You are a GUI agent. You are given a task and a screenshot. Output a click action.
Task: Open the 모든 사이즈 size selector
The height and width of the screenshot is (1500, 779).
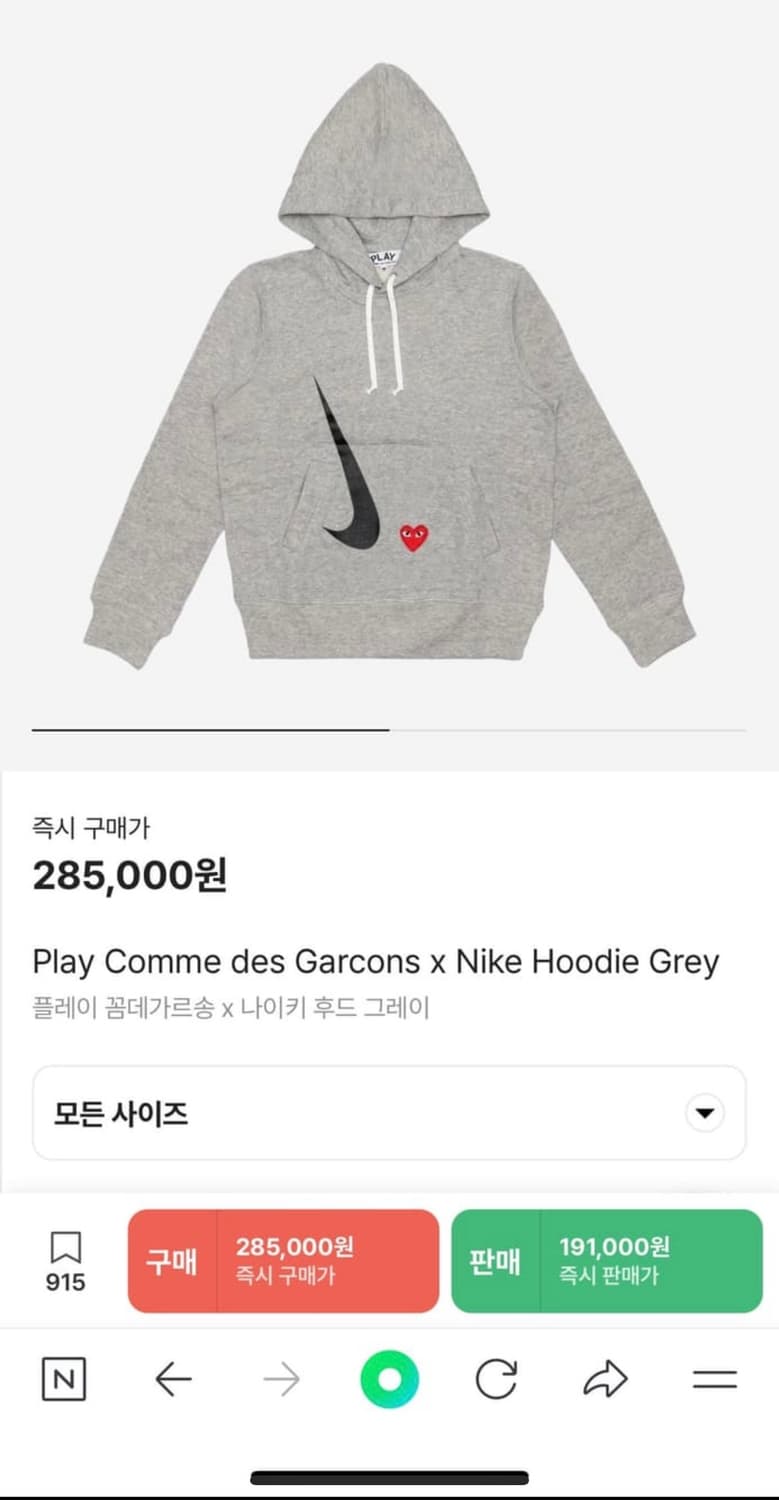click(x=389, y=1113)
